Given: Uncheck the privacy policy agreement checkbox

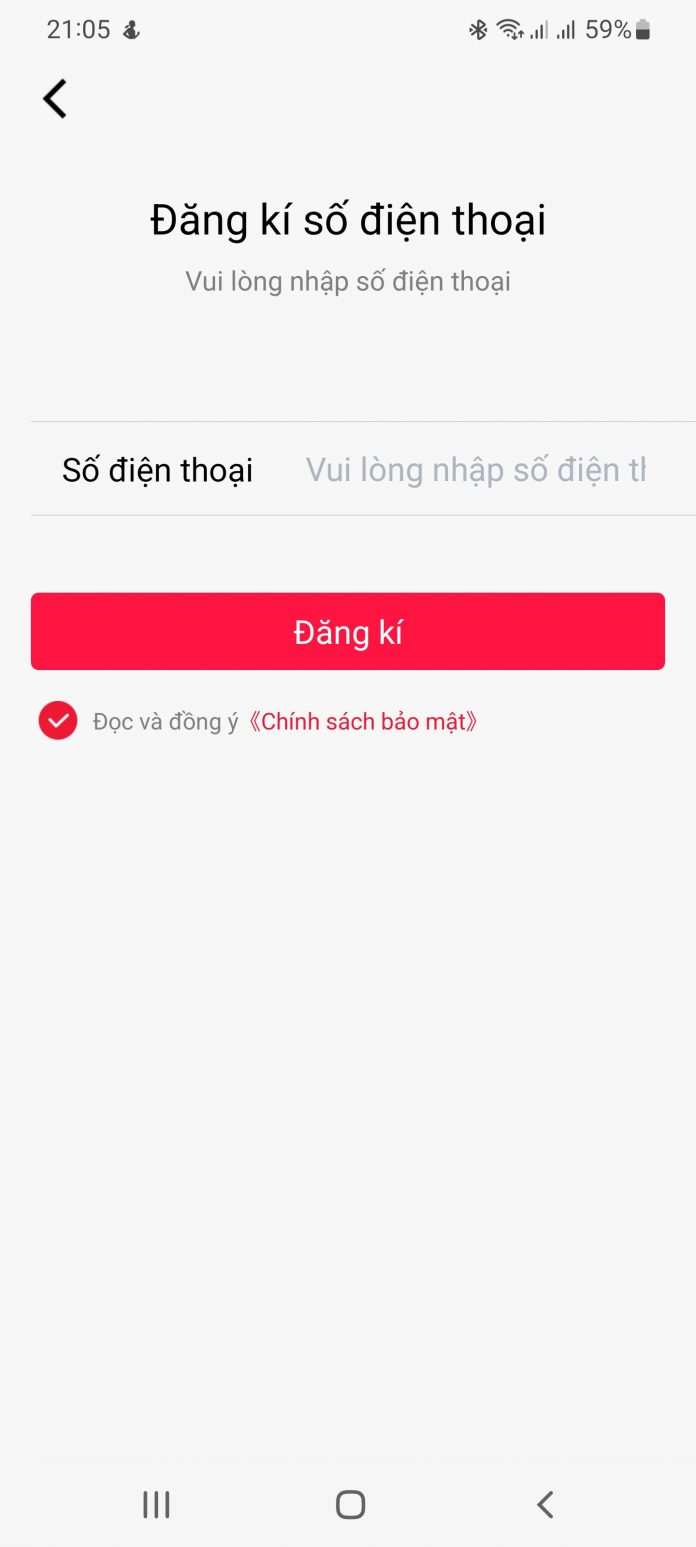Looking at the screenshot, I should 58,721.
